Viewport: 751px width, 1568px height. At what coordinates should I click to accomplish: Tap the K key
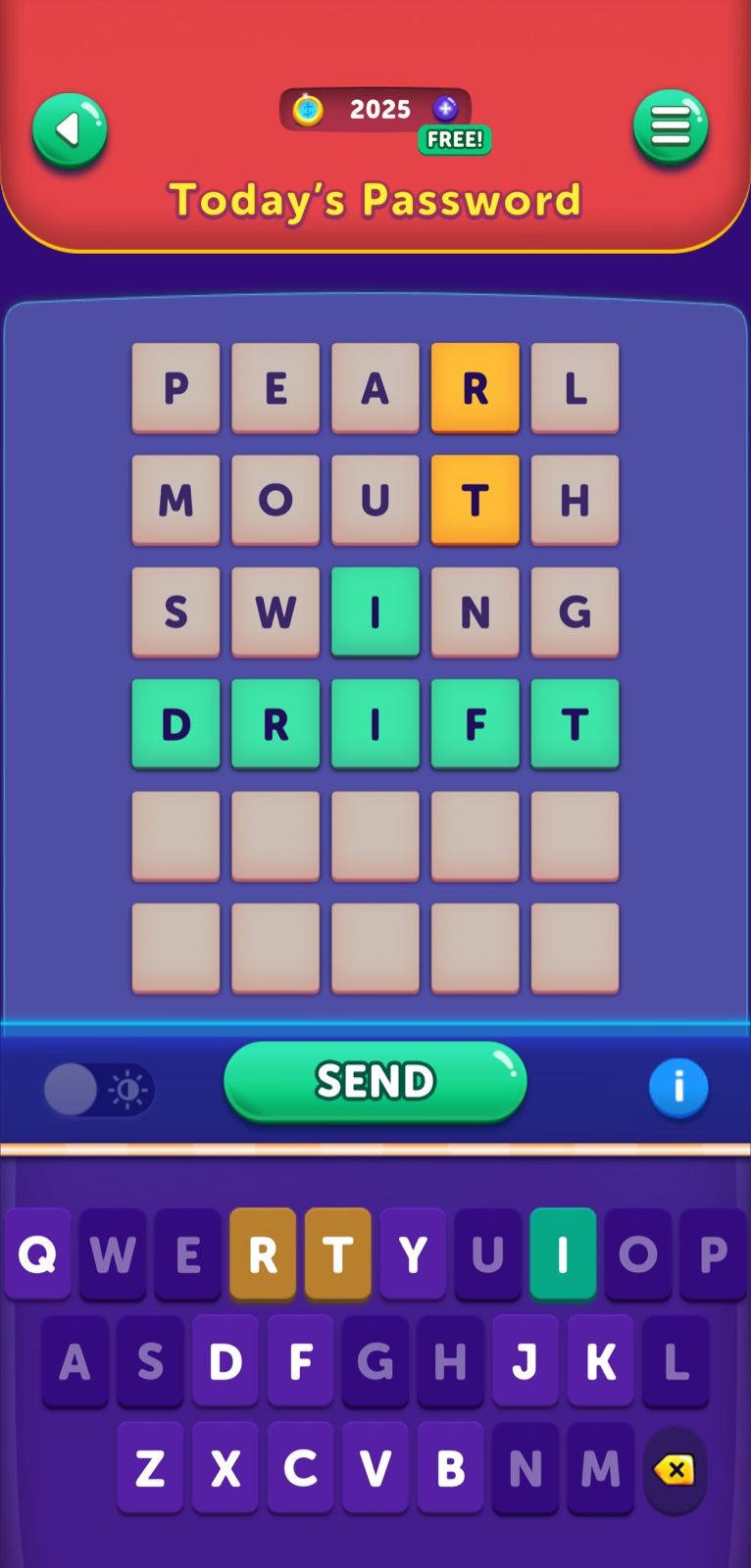600,1361
